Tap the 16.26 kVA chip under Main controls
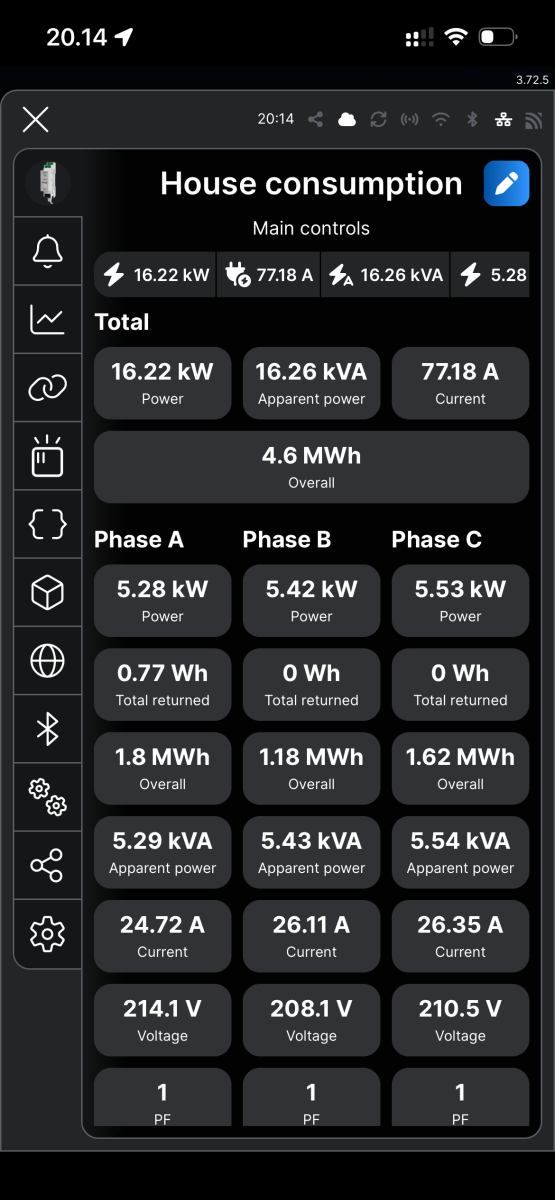 pos(386,275)
